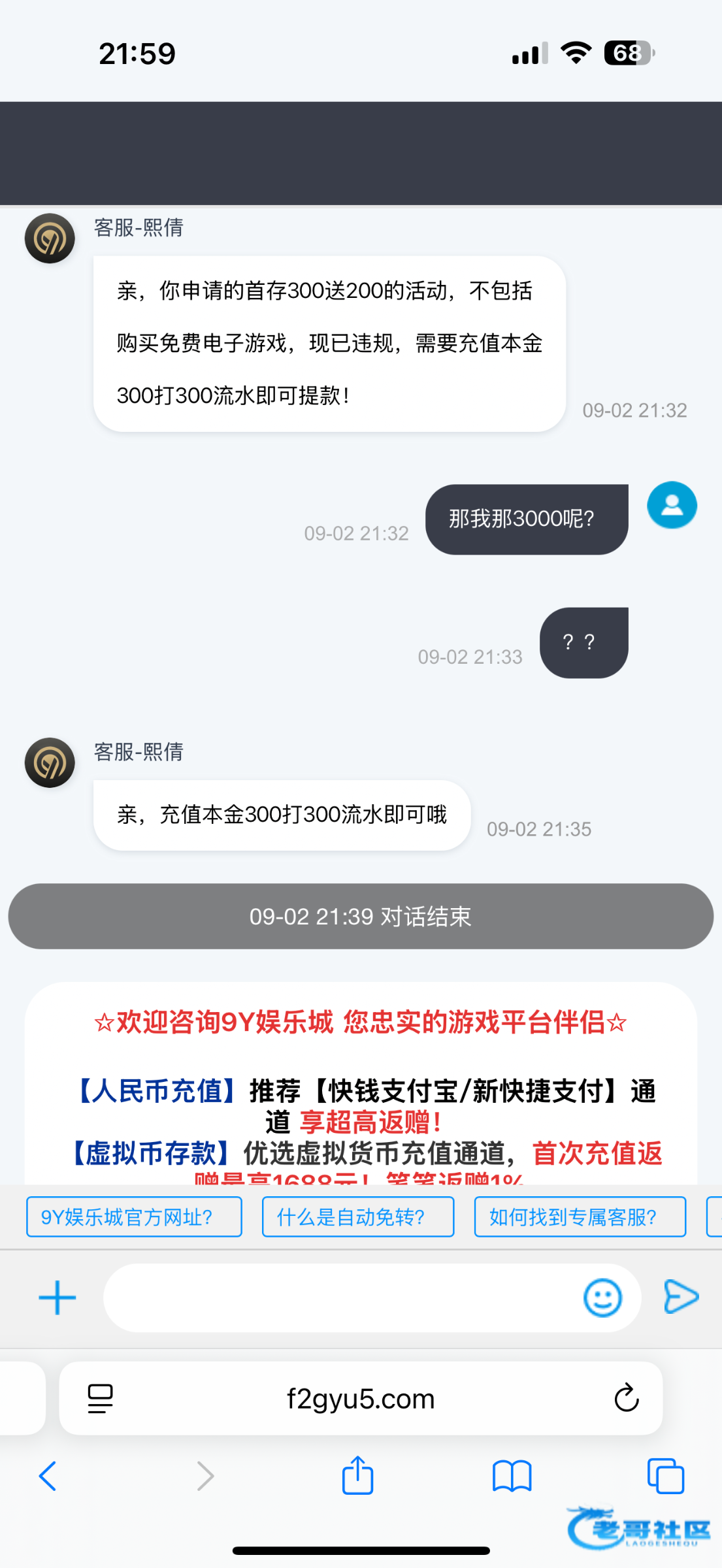The width and height of the screenshot is (722, 1568).
Task: Select the 9Y娱乐城官方网址? quick question
Action: click(x=134, y=1217)
